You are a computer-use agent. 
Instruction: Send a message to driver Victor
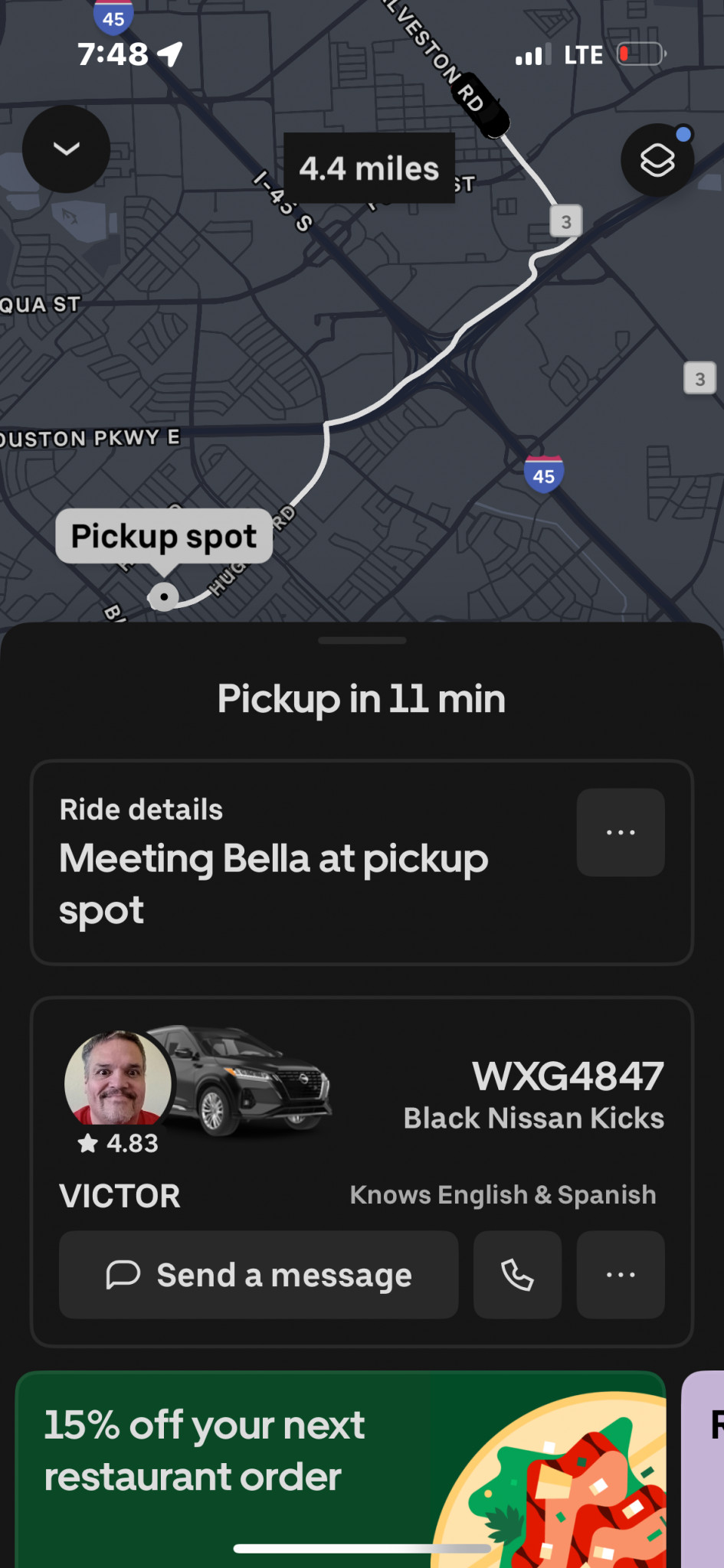259,1275
